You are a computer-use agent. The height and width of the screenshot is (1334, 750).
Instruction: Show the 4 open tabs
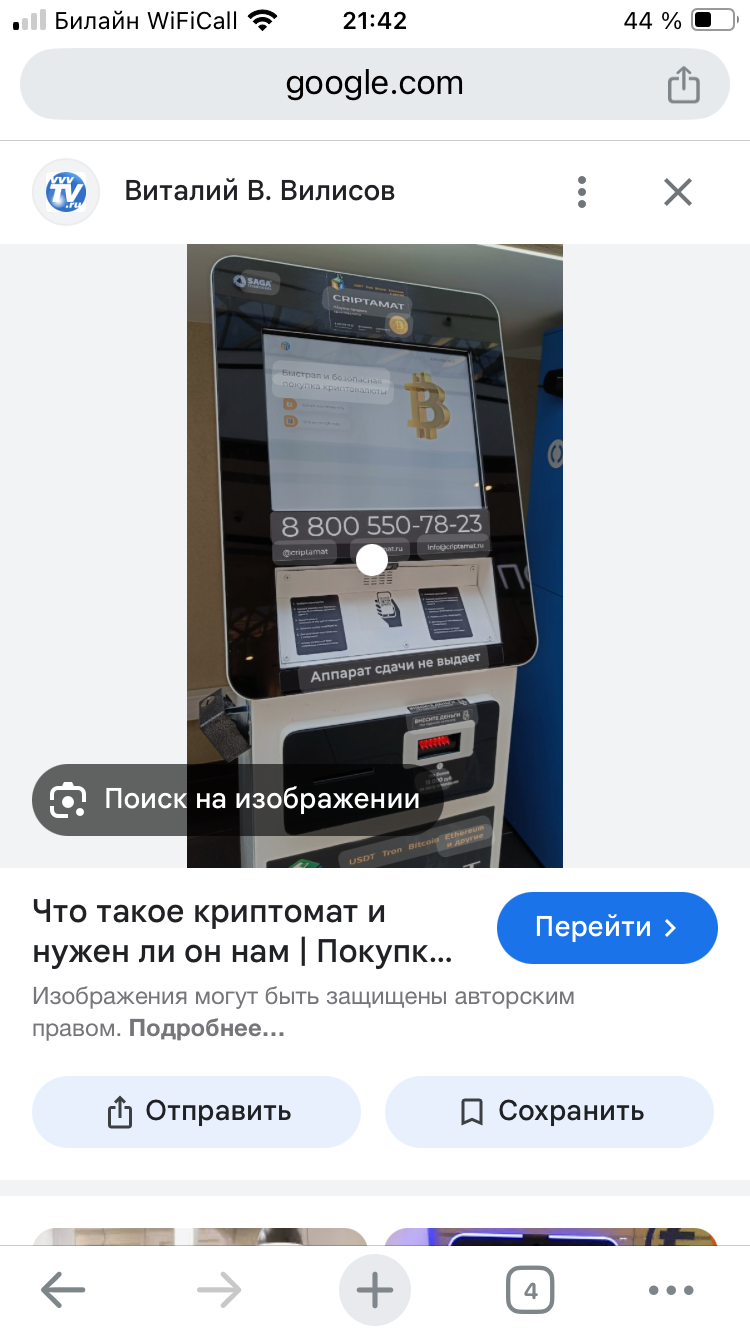pos(530,1290)
